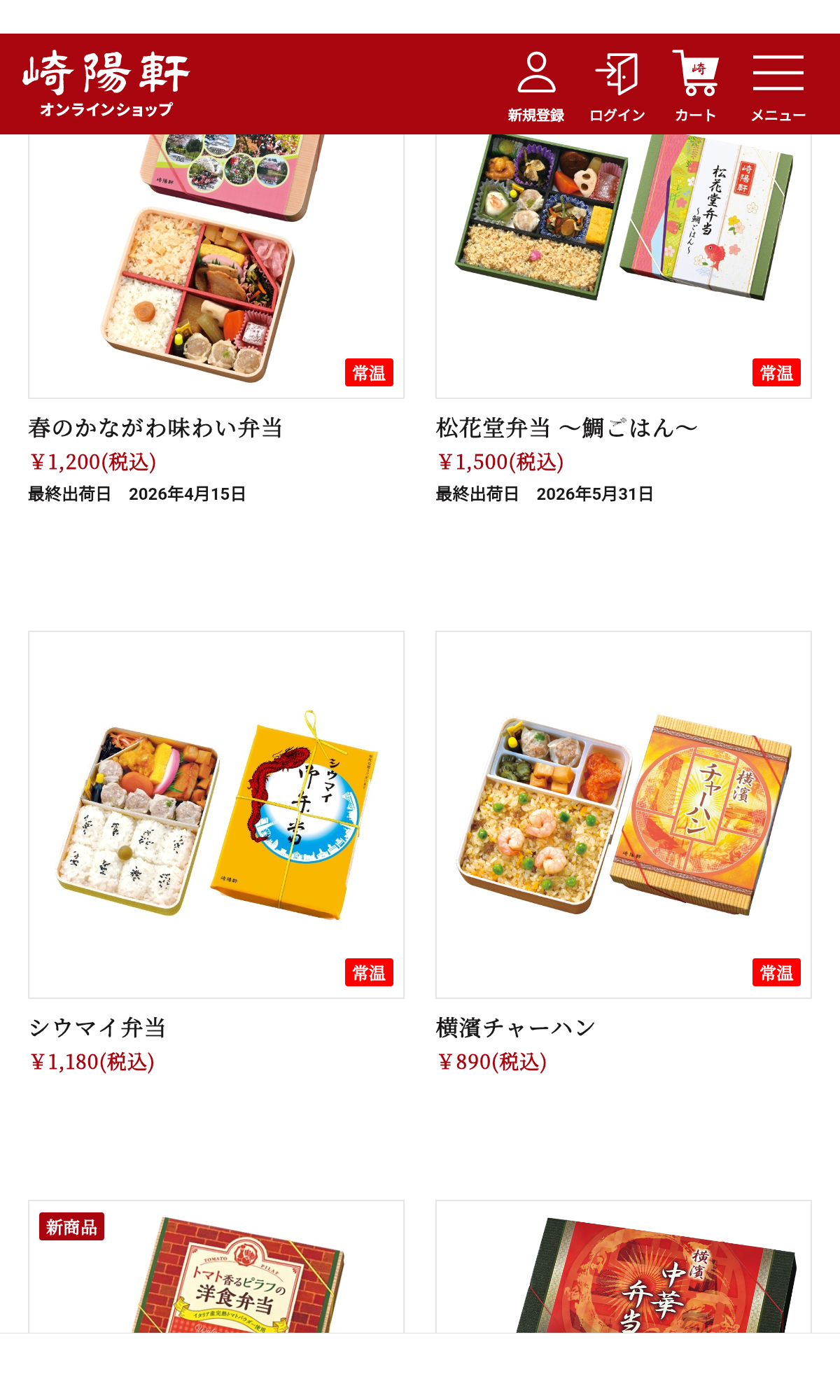This screenshot has height=1400, width=840.
Task: Select the シウマイ弁当 product card
Action: click(216, 814)
